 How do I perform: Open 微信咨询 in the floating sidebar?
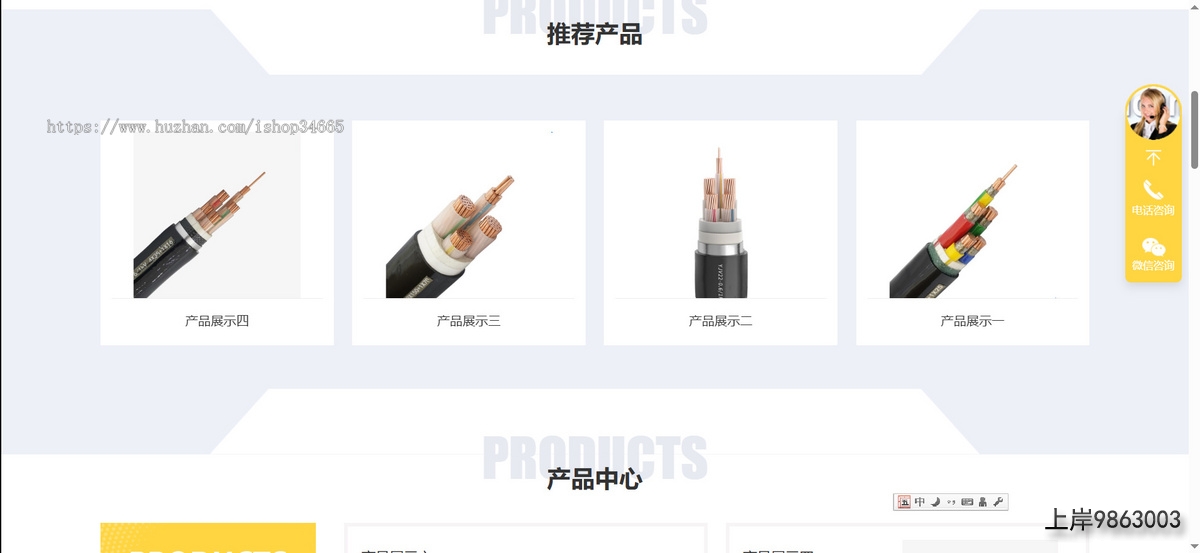pos(1153,254)
